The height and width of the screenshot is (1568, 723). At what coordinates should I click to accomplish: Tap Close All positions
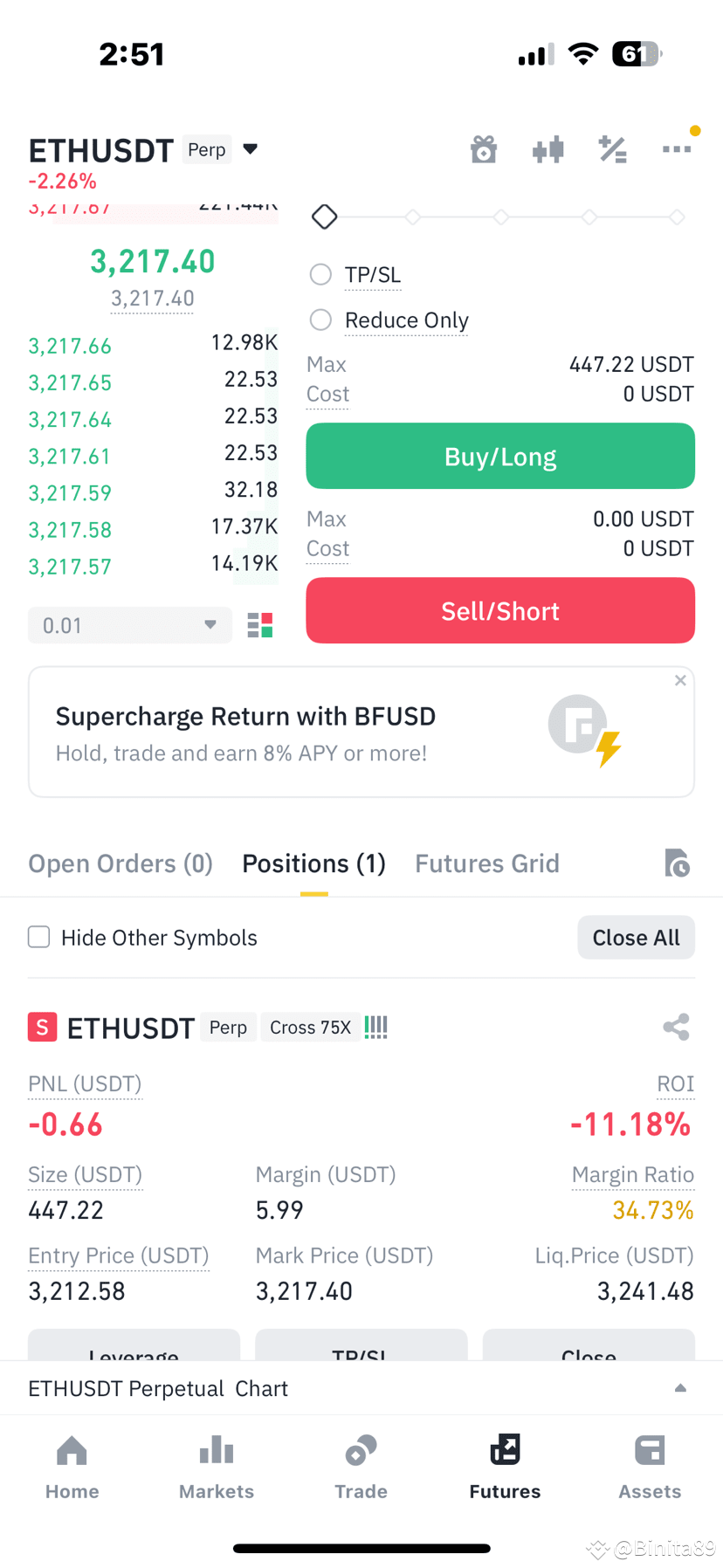tap(636, 938)
